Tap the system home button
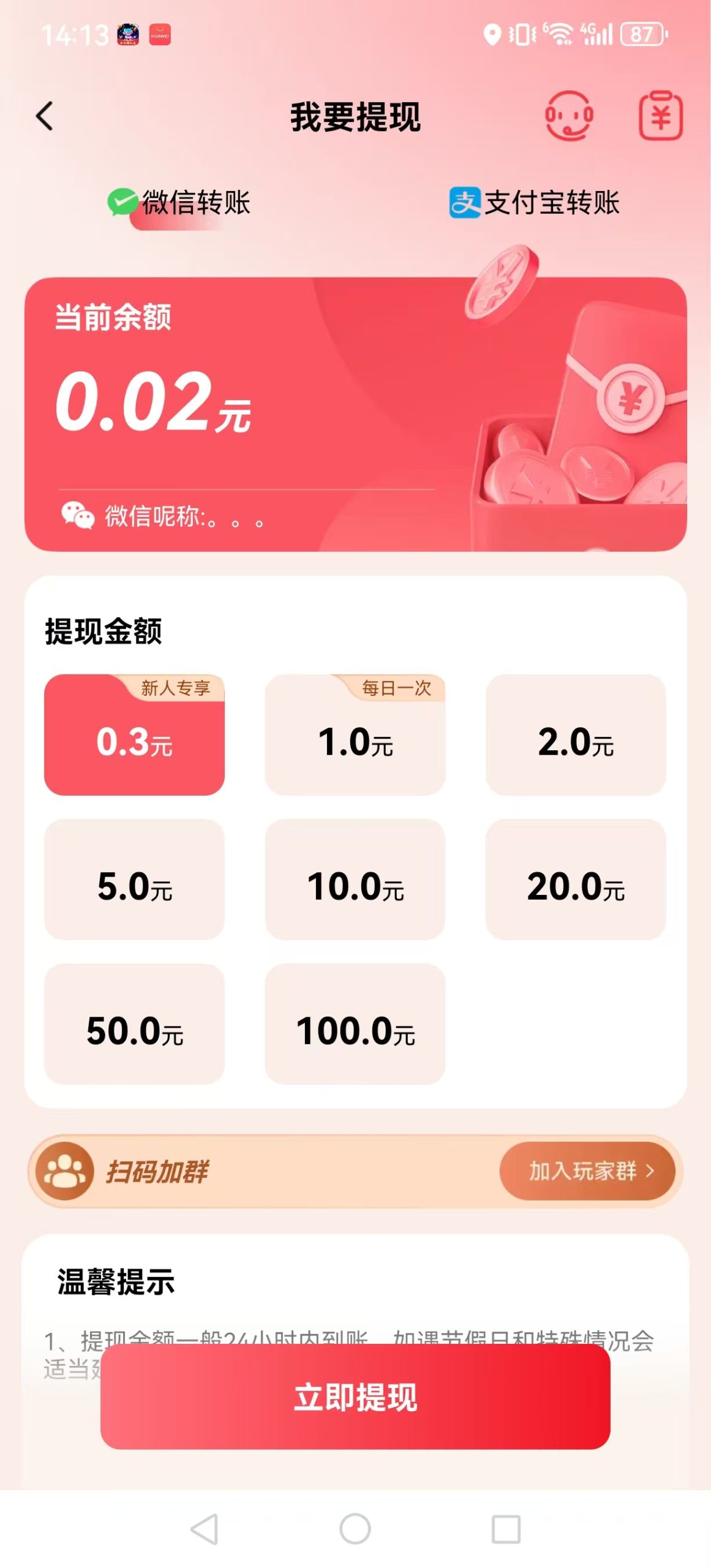711x1568 pixels. click(x=355, y=1529)
